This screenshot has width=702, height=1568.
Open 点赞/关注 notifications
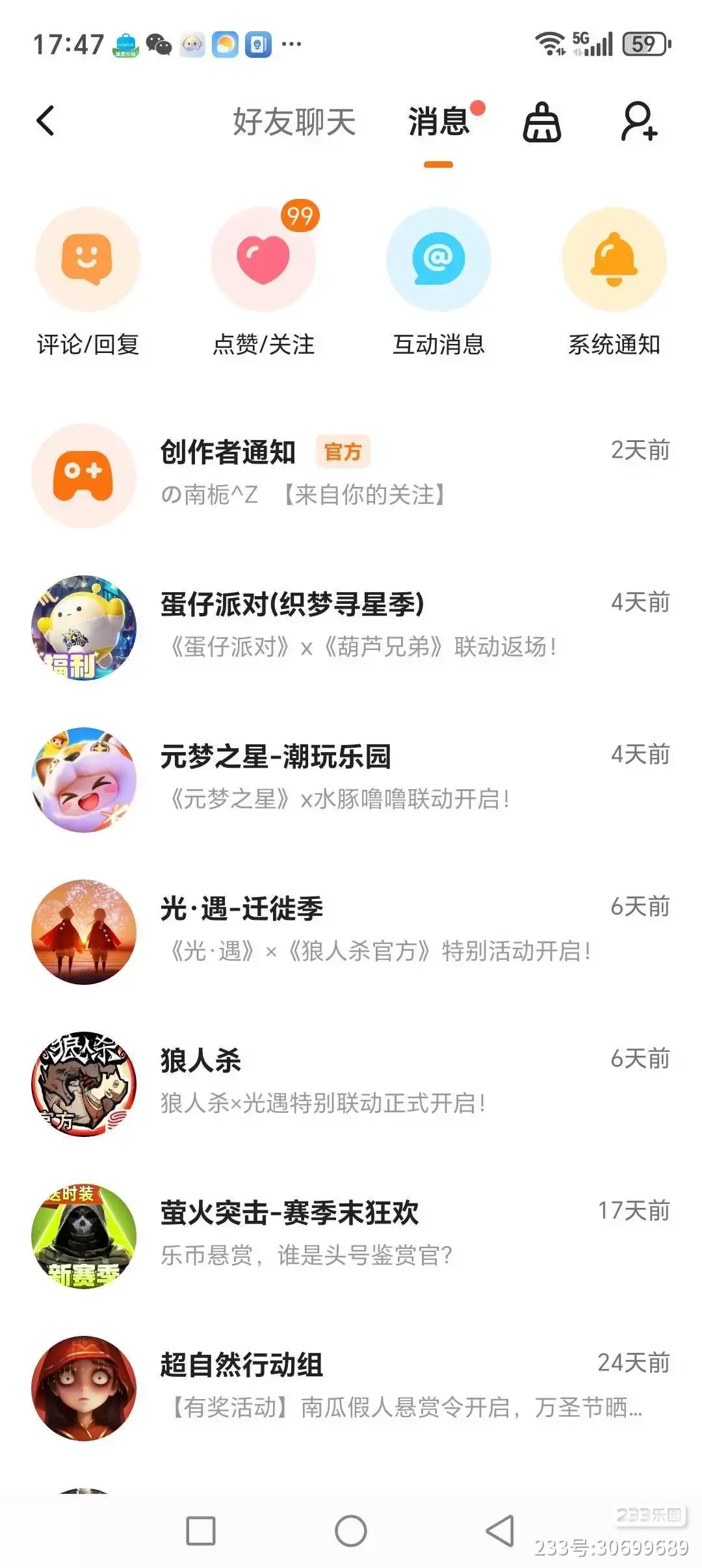pos(263,260)
